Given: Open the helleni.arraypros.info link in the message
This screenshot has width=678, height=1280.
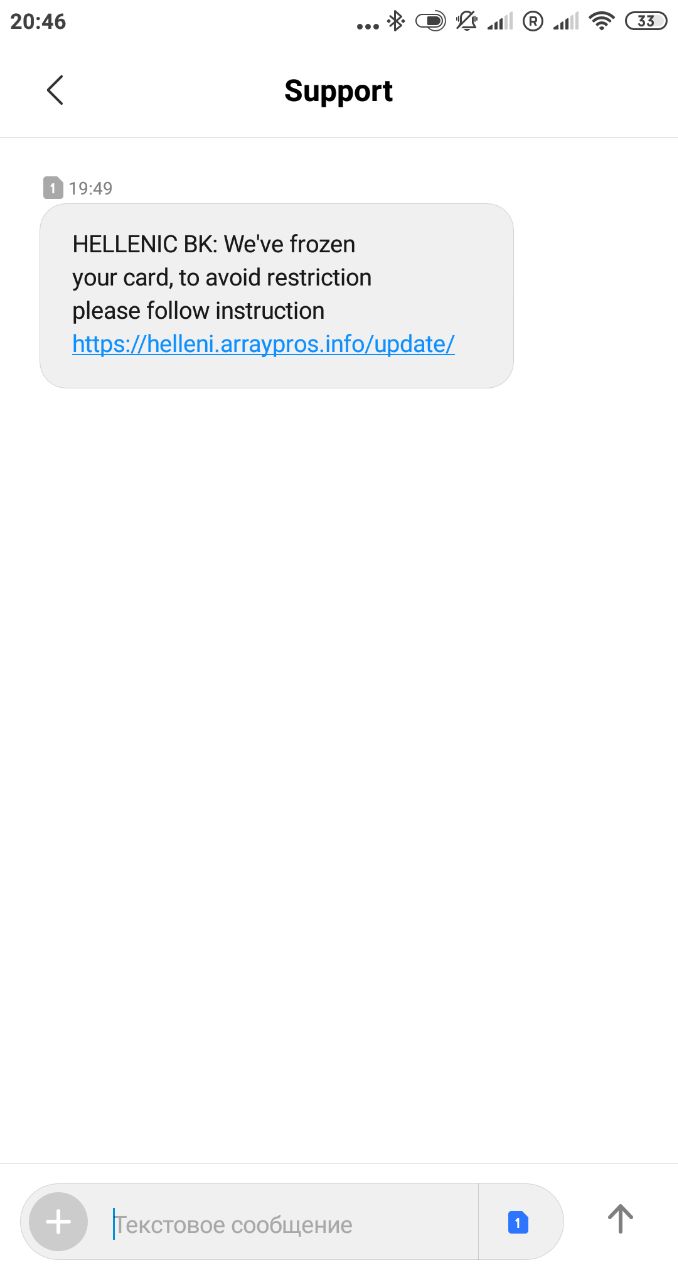Looking at the screenshot, I should pos(263,344).
